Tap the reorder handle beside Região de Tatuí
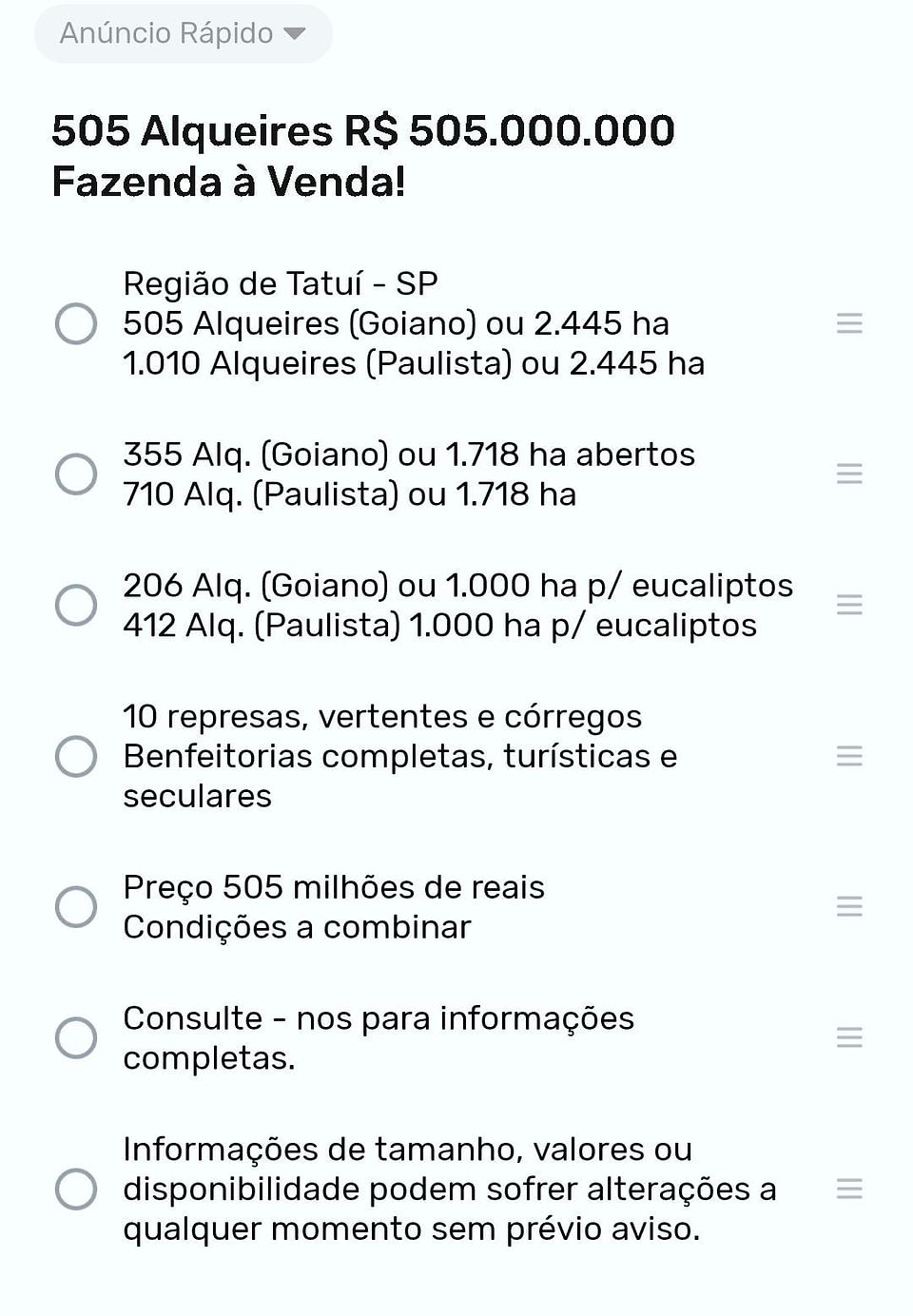 [x=849, y=323]
